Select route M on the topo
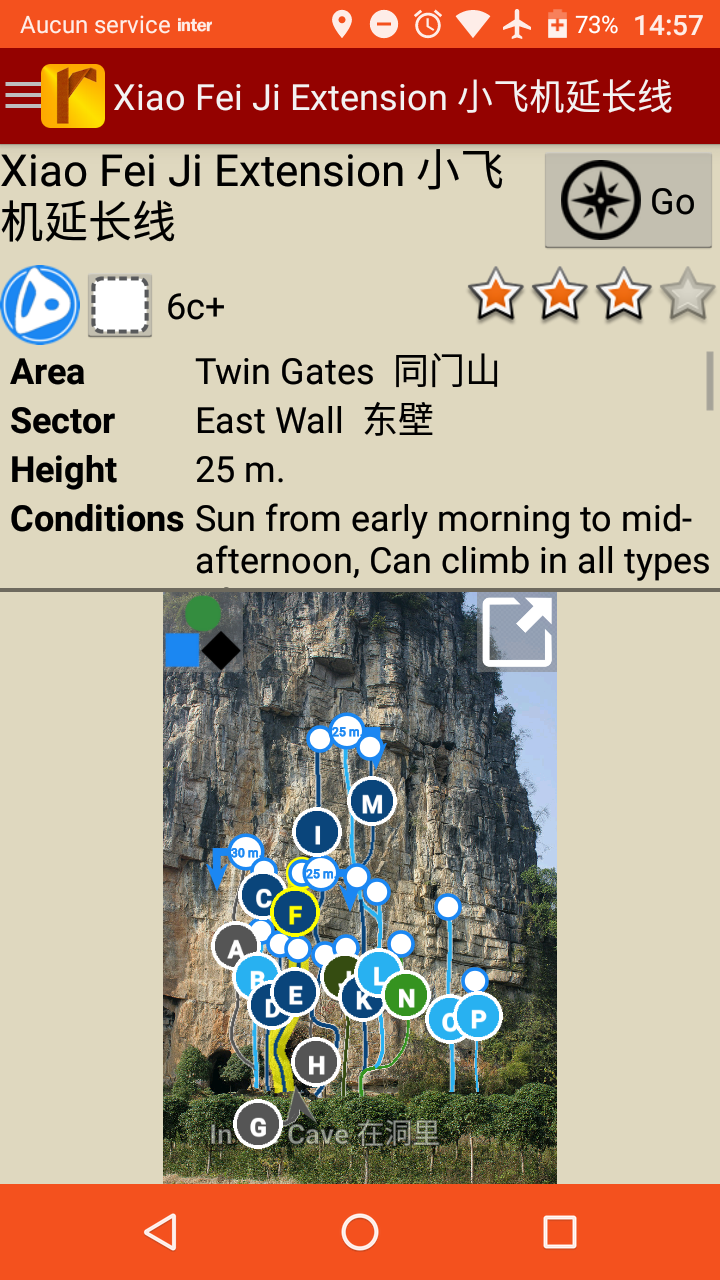The width and height of the screenshot is (720, 1280). point(372,802)
